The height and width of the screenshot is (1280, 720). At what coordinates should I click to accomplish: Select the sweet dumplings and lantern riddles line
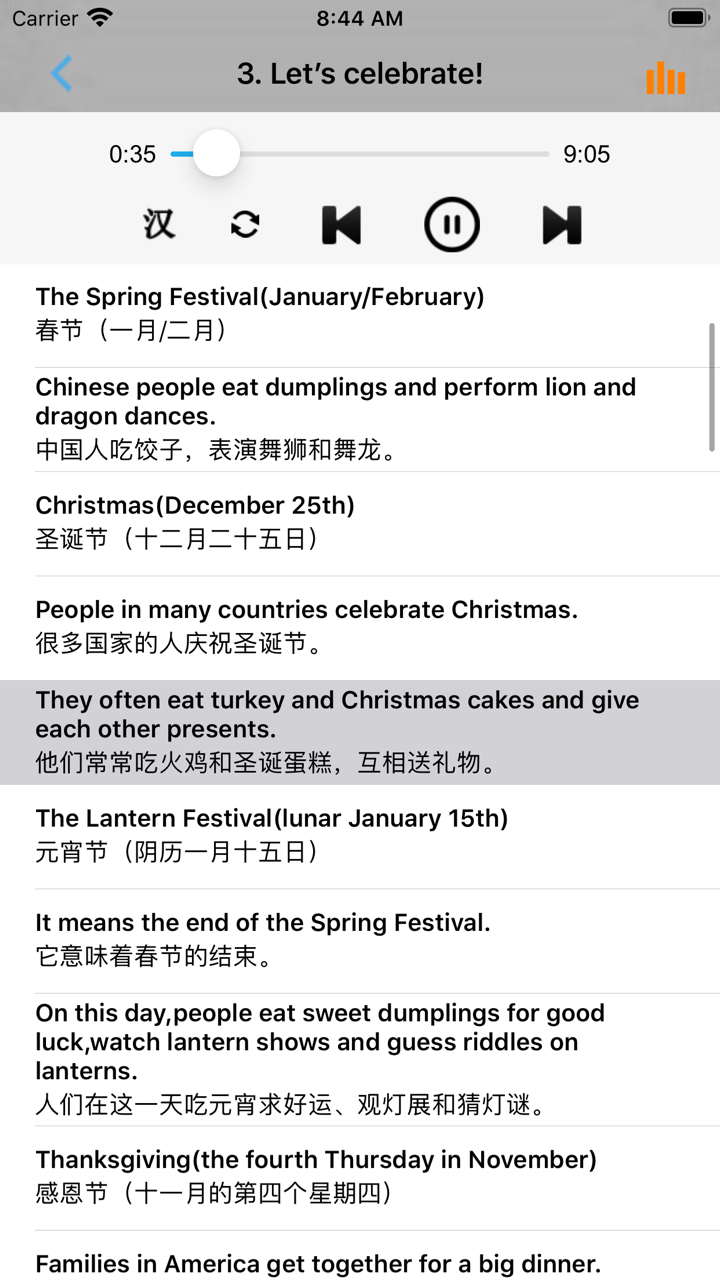click(x=360, y=1058)
